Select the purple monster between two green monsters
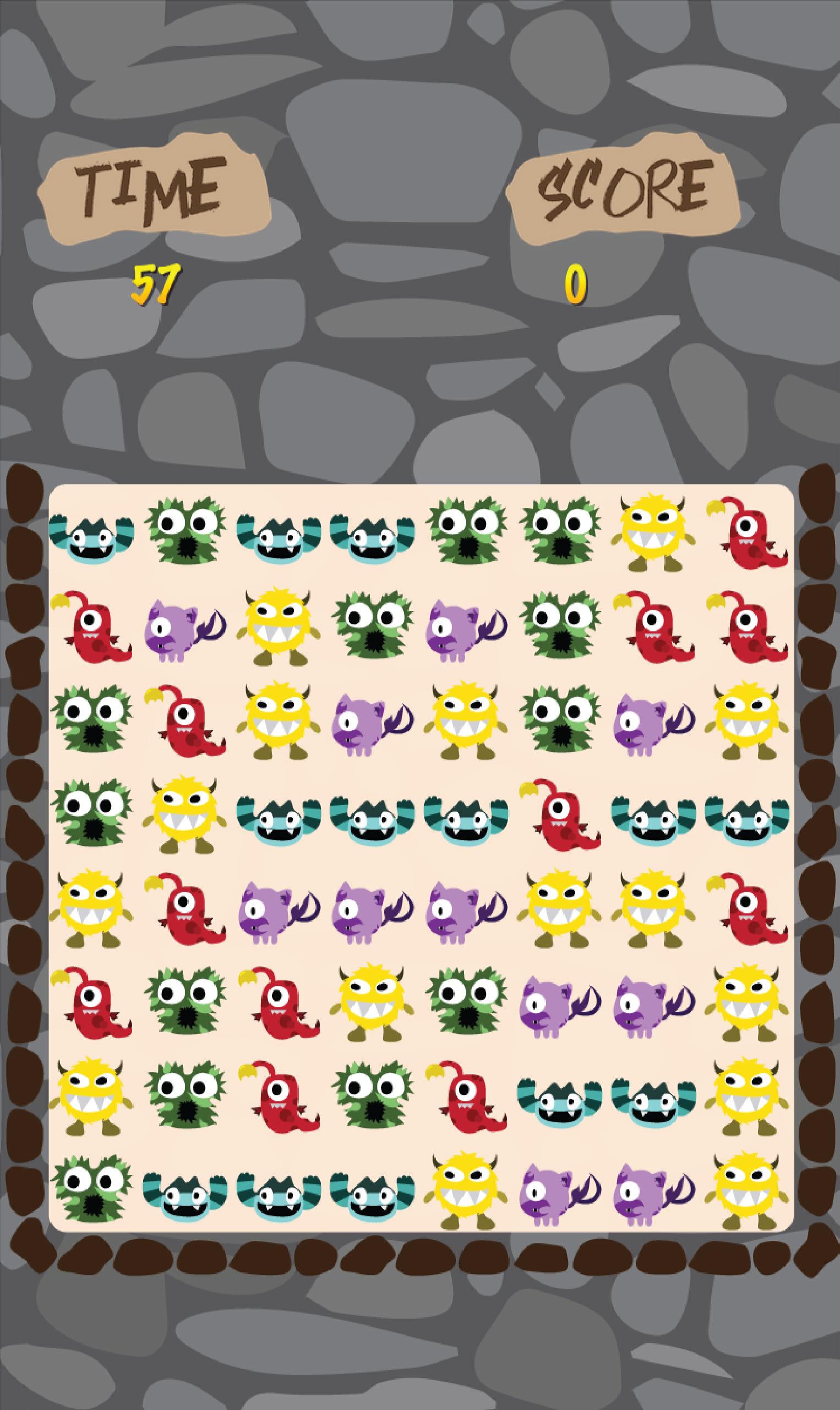The image size is (840, 1410). (466, 626)
